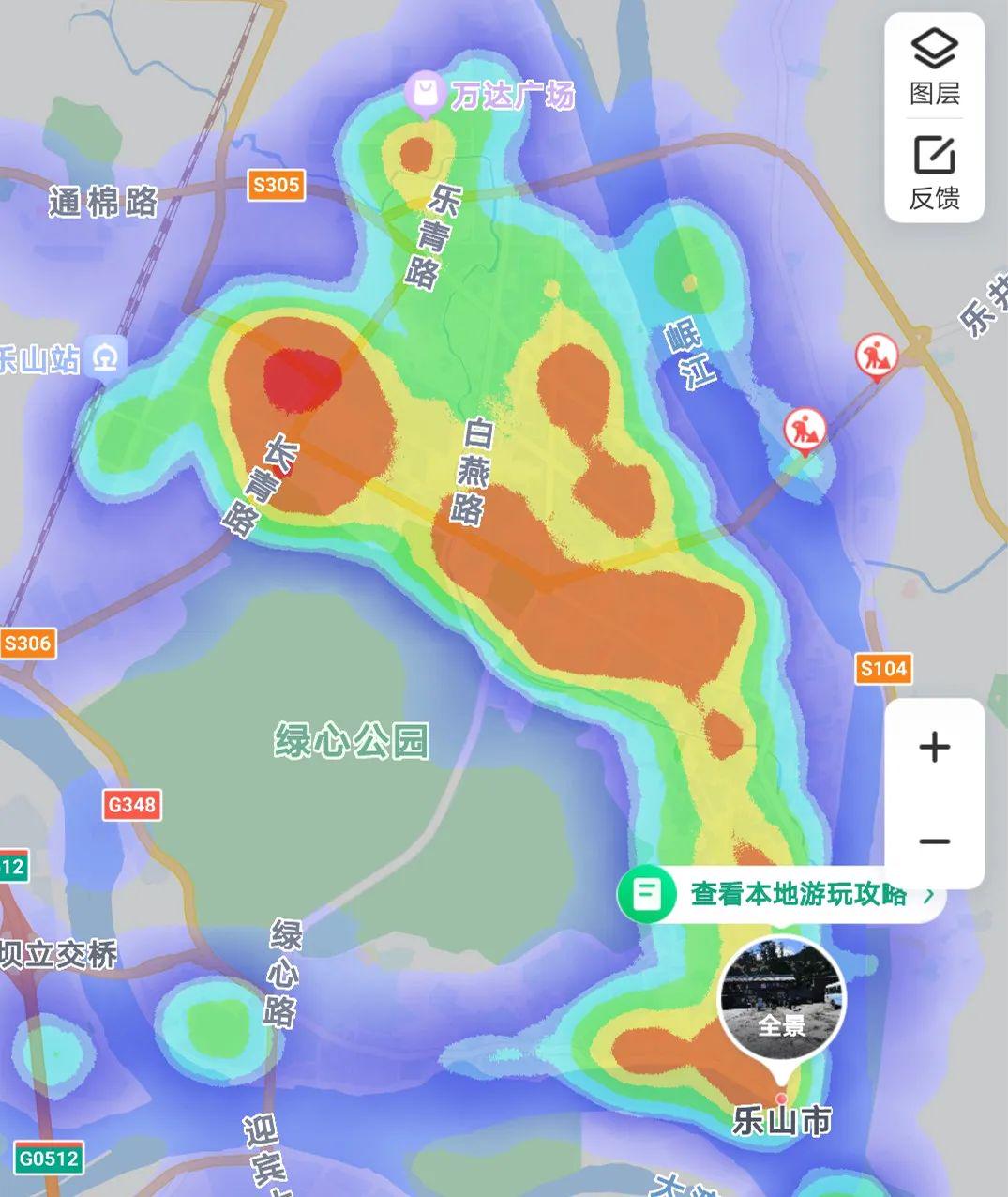Open the 图层 layers panel
Image resolution: width=1008 pixels, height=1197 pixels.
934,66
